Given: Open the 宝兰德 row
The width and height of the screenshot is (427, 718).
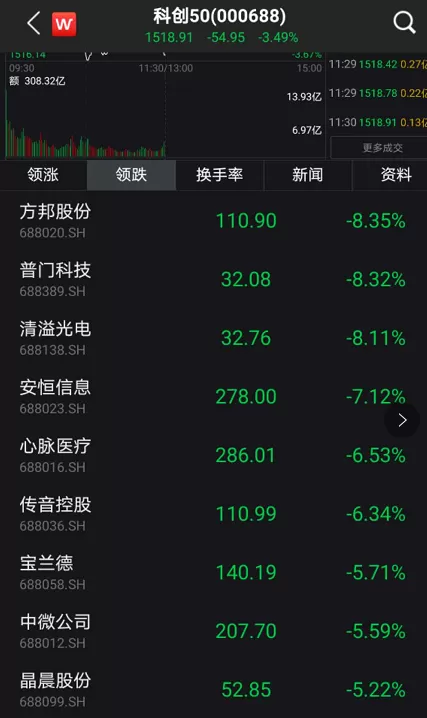Looking at the screenshot, I should [x=213, y=572].
